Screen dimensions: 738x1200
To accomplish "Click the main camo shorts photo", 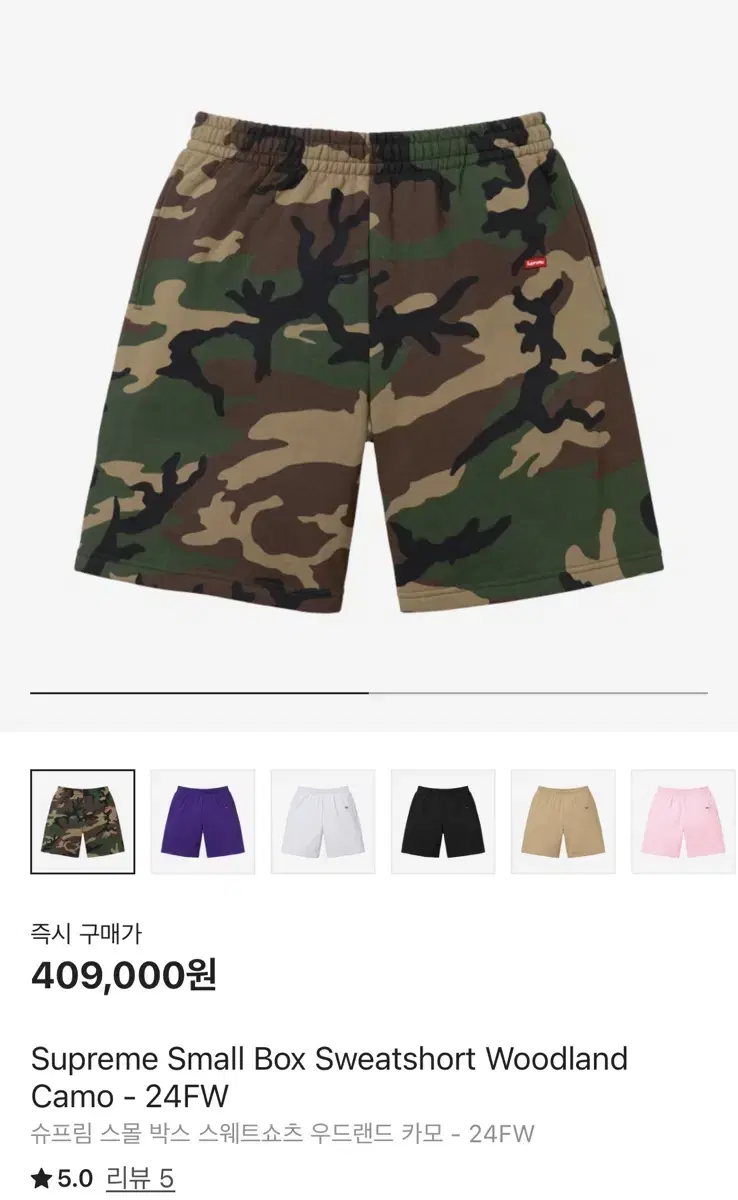I will 369,360.
